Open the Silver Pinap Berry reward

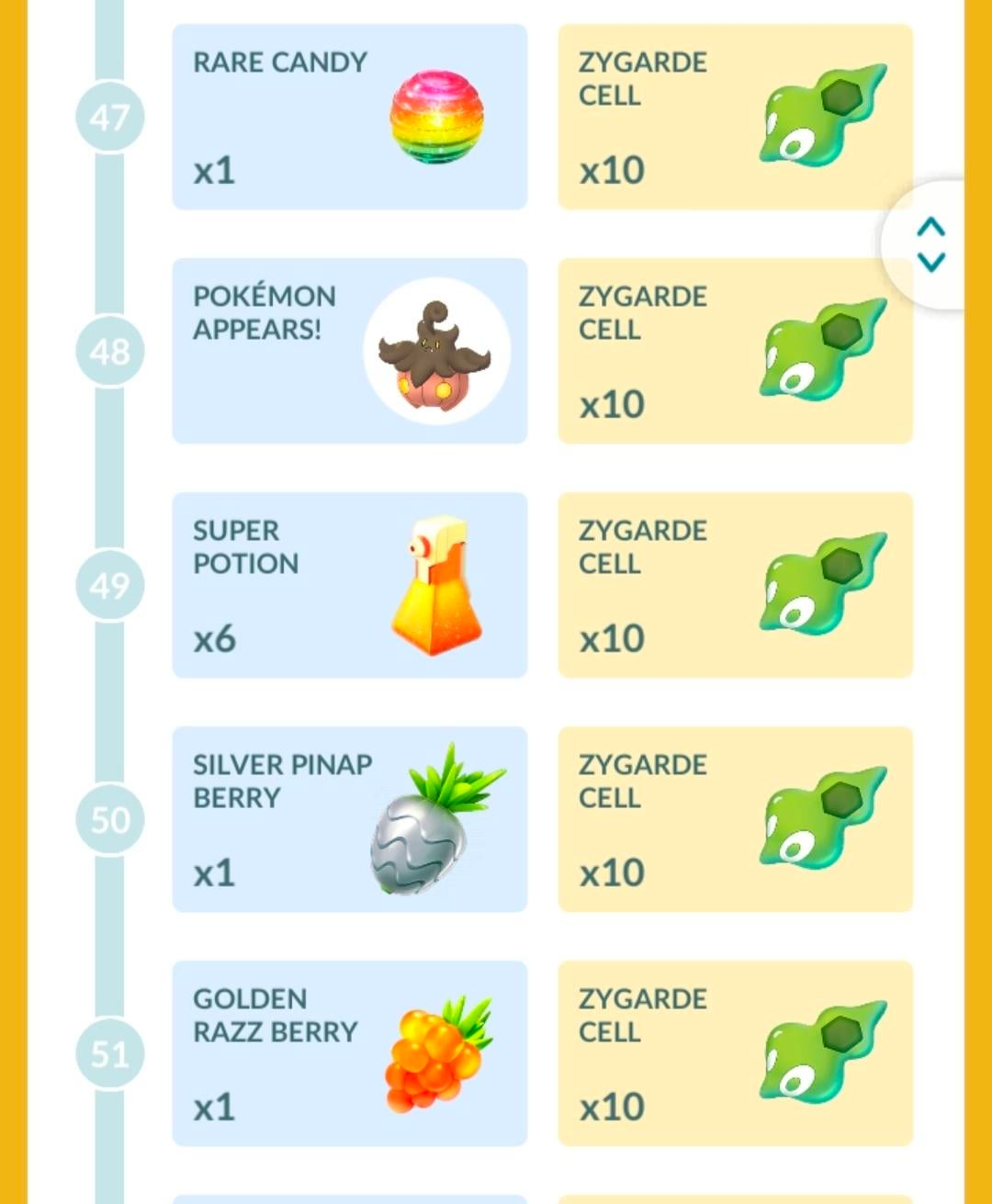349,819
